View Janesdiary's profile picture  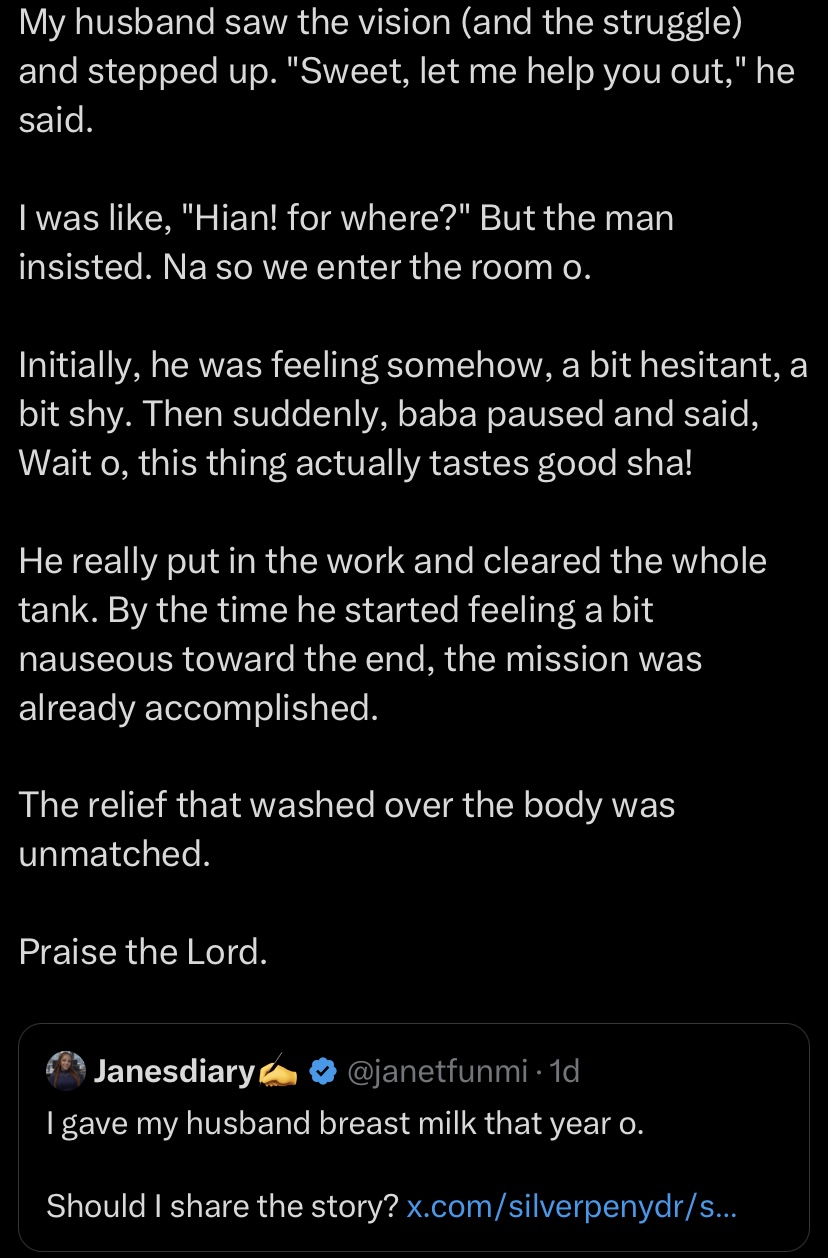(x=66, y=1072)
